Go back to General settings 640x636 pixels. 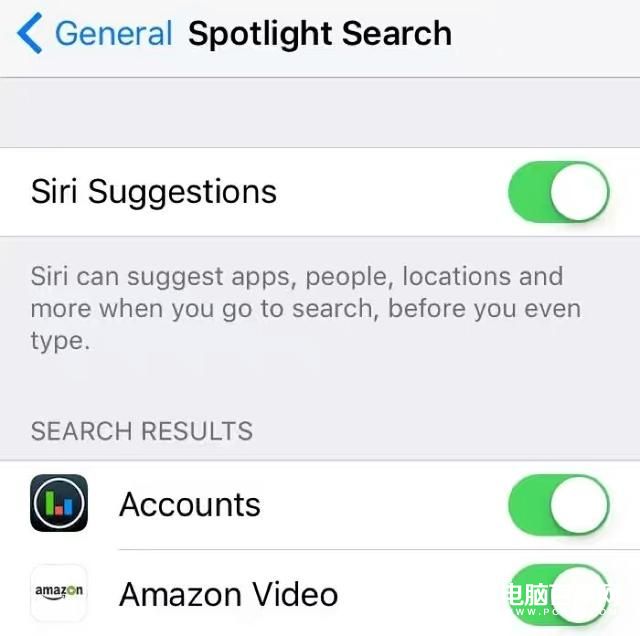coord(95,34)
